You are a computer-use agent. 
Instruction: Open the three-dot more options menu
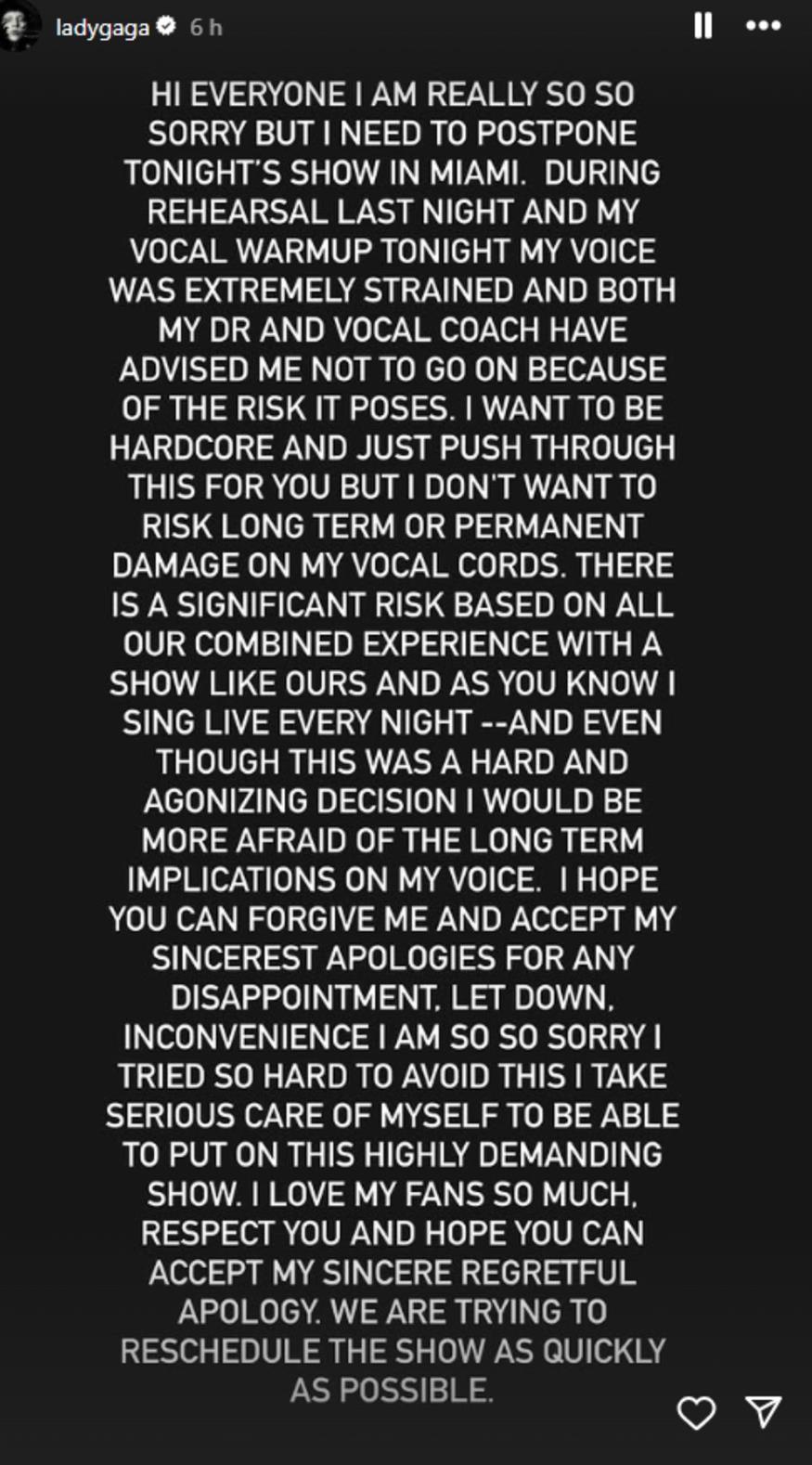click(763, 26)
